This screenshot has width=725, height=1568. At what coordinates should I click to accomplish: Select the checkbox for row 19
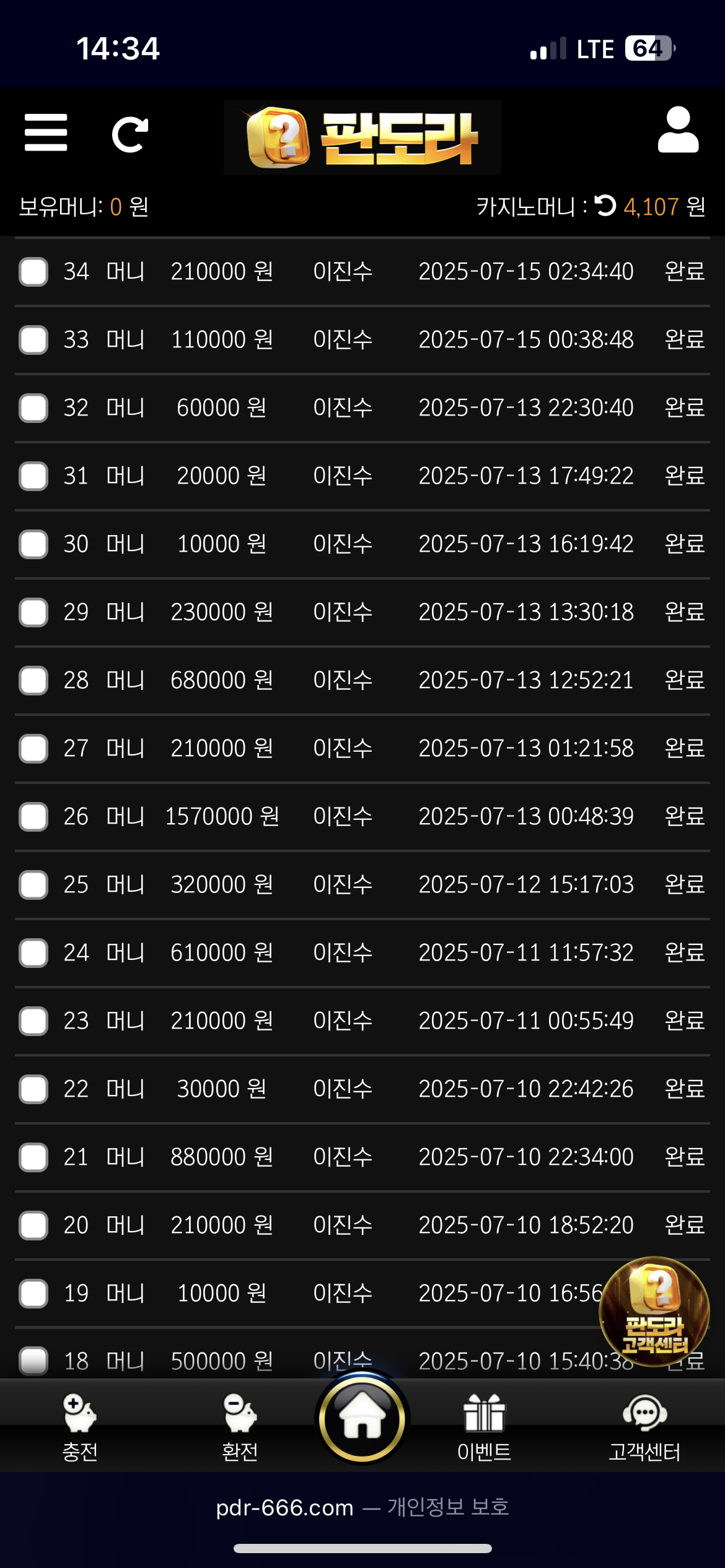[33, 1294]
